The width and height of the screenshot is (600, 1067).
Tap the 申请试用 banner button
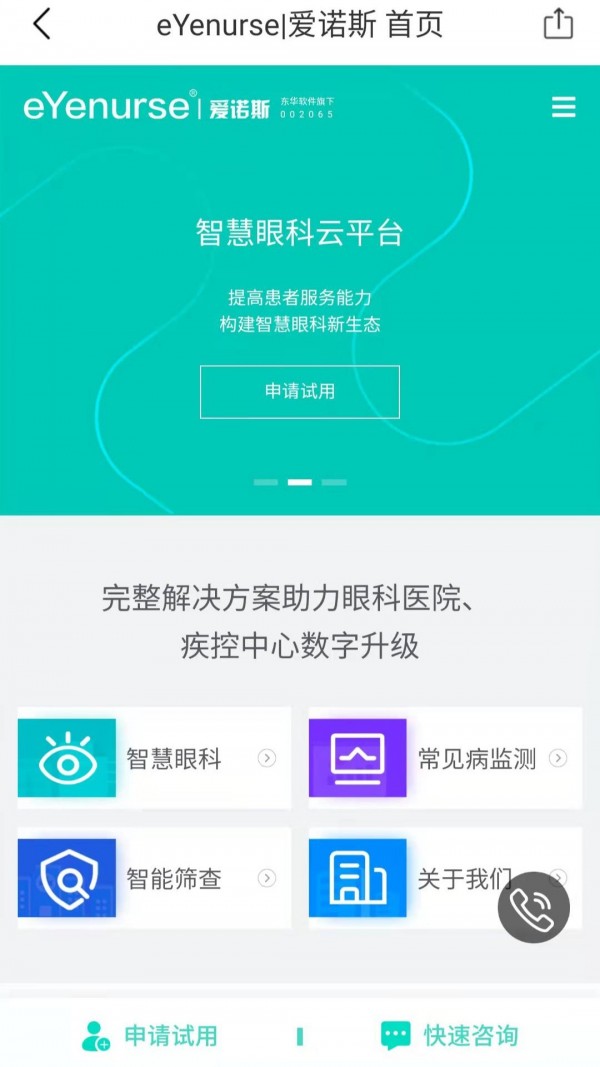click(300, 392)
